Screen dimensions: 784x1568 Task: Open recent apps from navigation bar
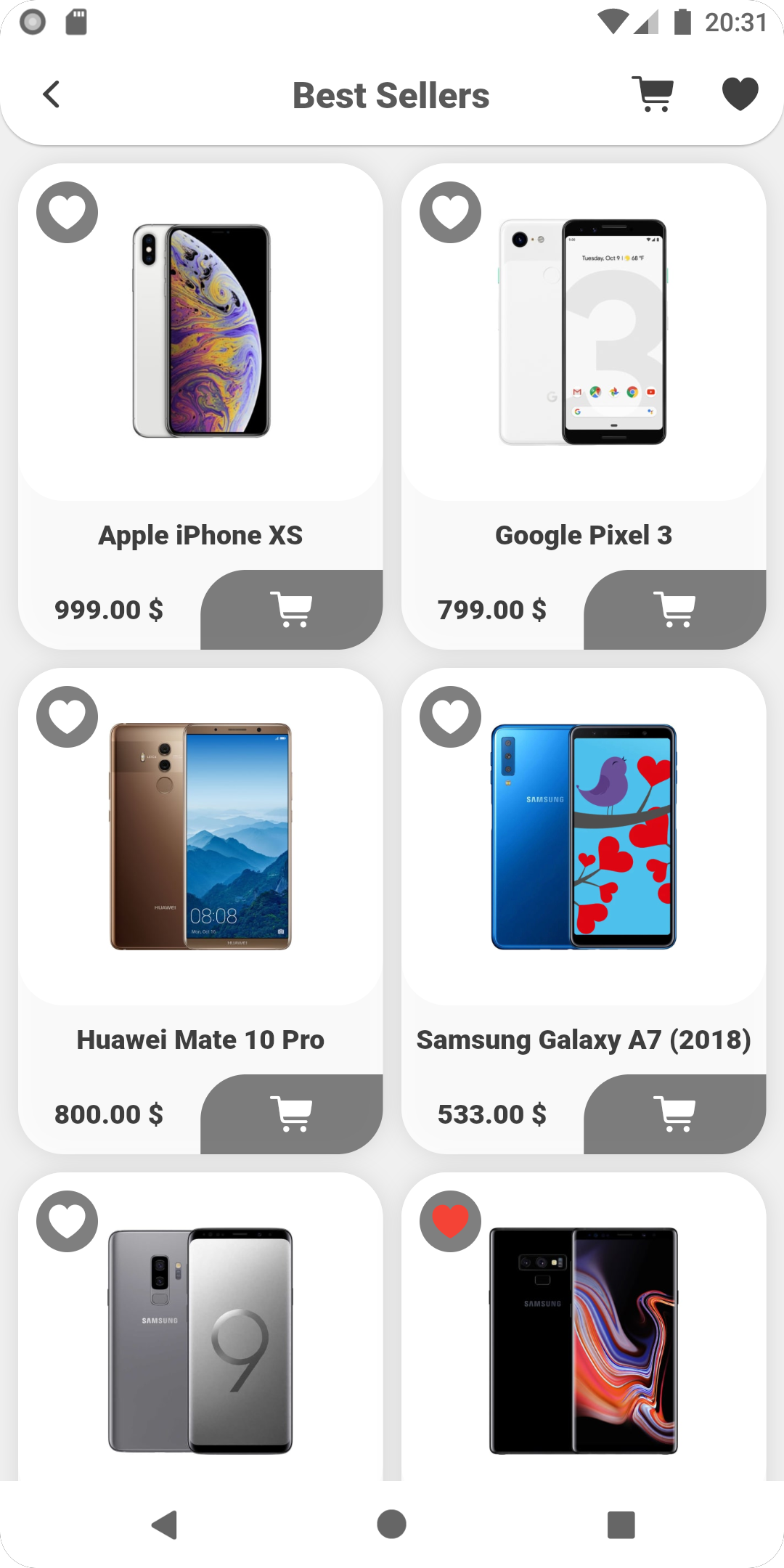click(x=621, y=1524)
